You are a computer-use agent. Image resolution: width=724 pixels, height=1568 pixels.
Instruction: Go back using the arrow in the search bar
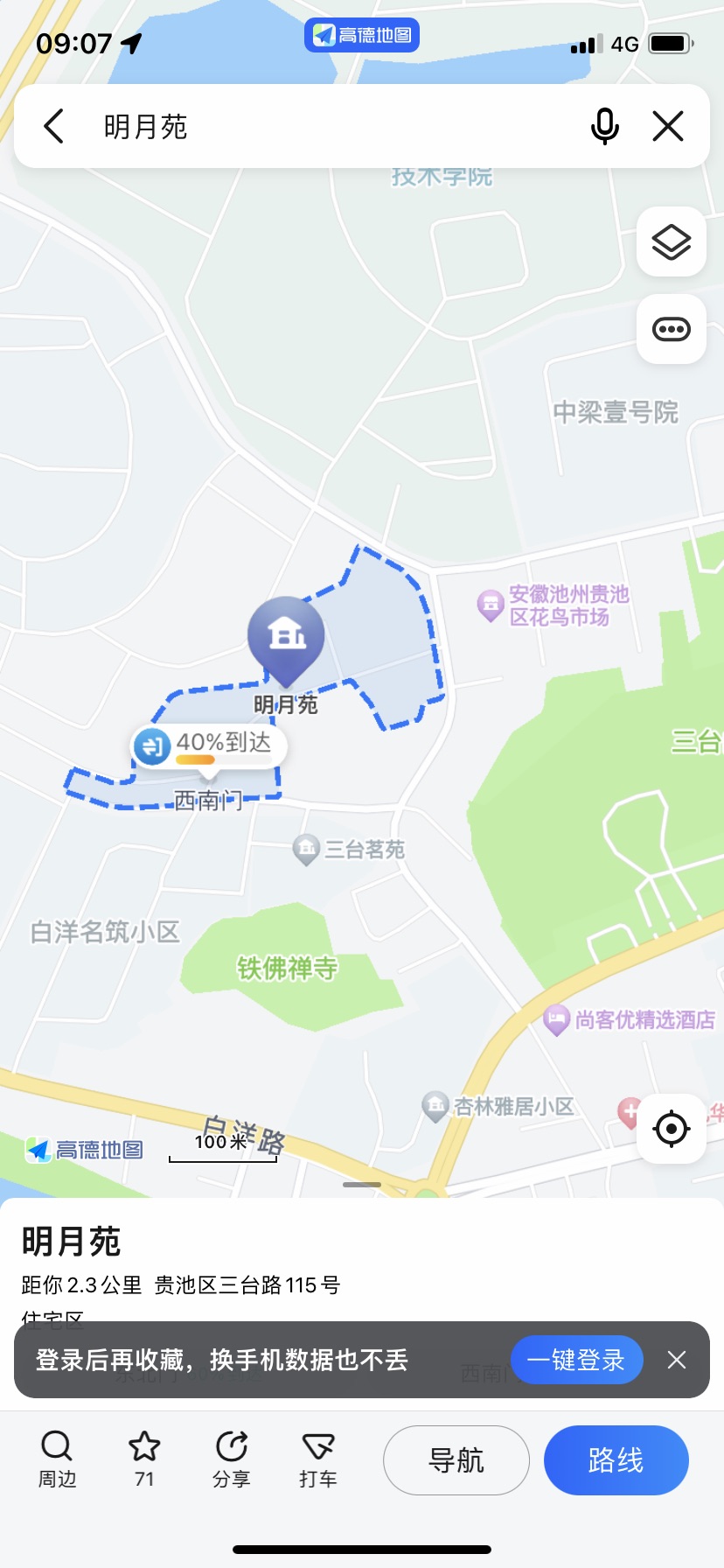[54, 127]
